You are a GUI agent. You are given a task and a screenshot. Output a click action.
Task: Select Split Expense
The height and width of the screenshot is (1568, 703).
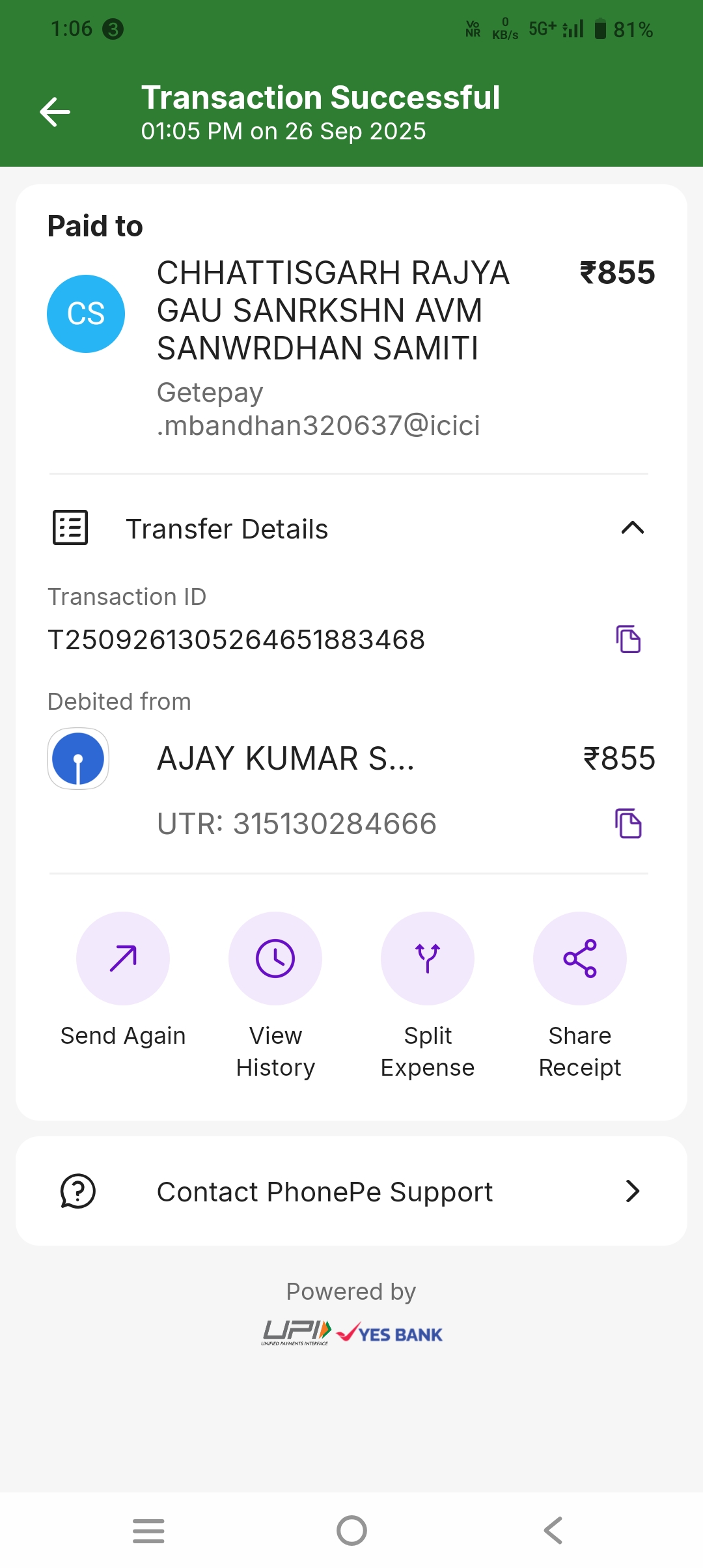(428, 959)
